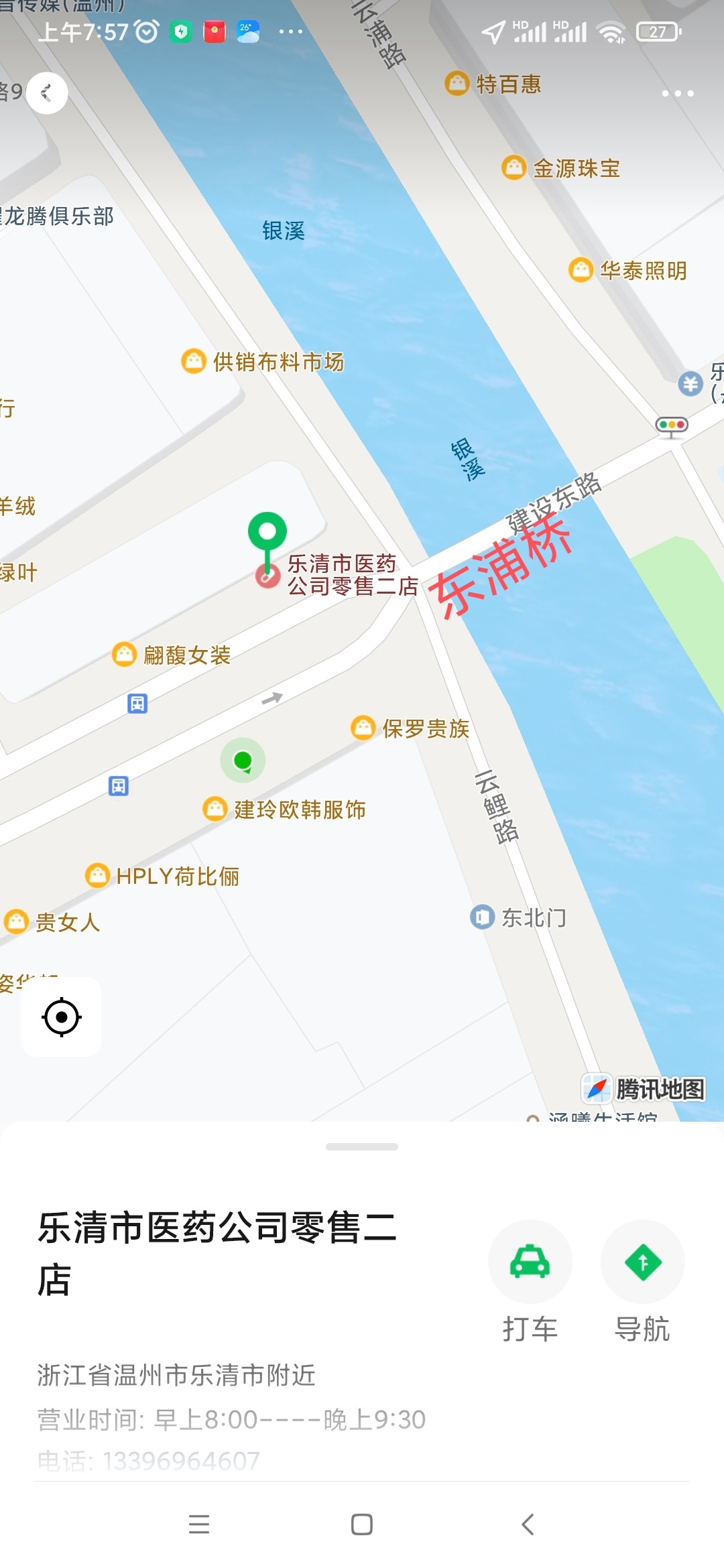
Task: Recenter map on my location
Action: (62, 1017)
